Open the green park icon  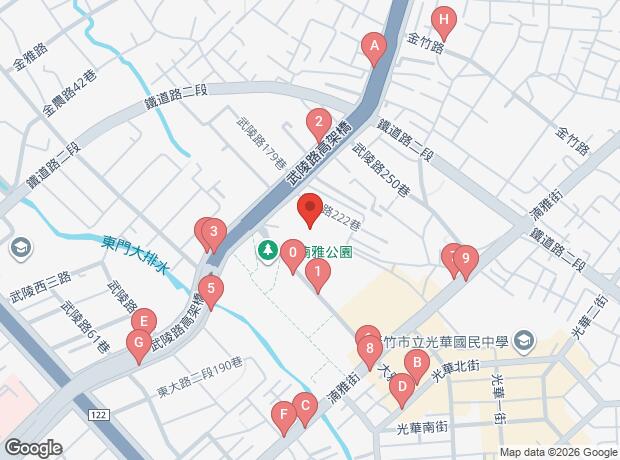[x=268, y=250]
